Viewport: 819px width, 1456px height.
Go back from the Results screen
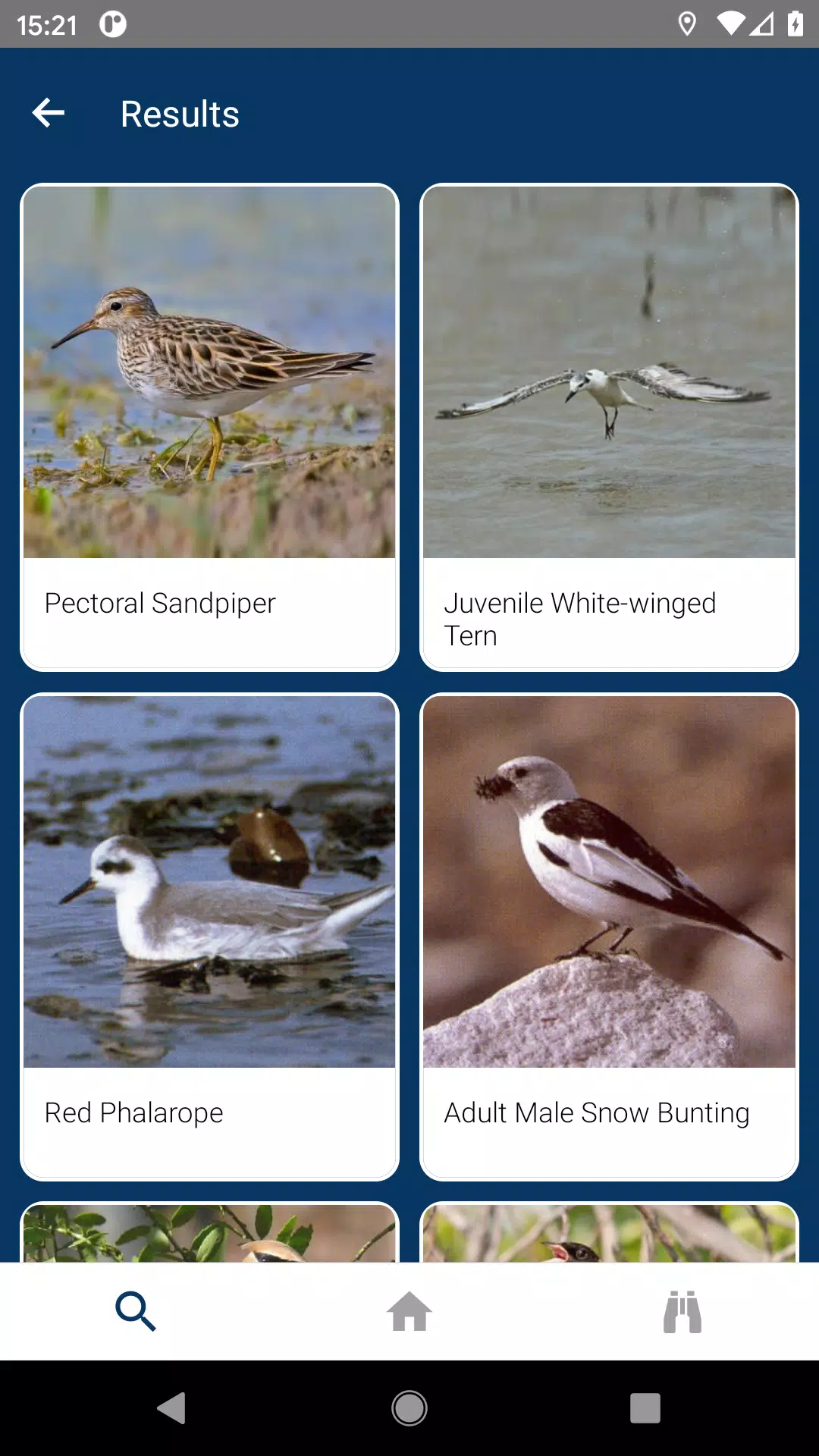(x=49, y=114)
